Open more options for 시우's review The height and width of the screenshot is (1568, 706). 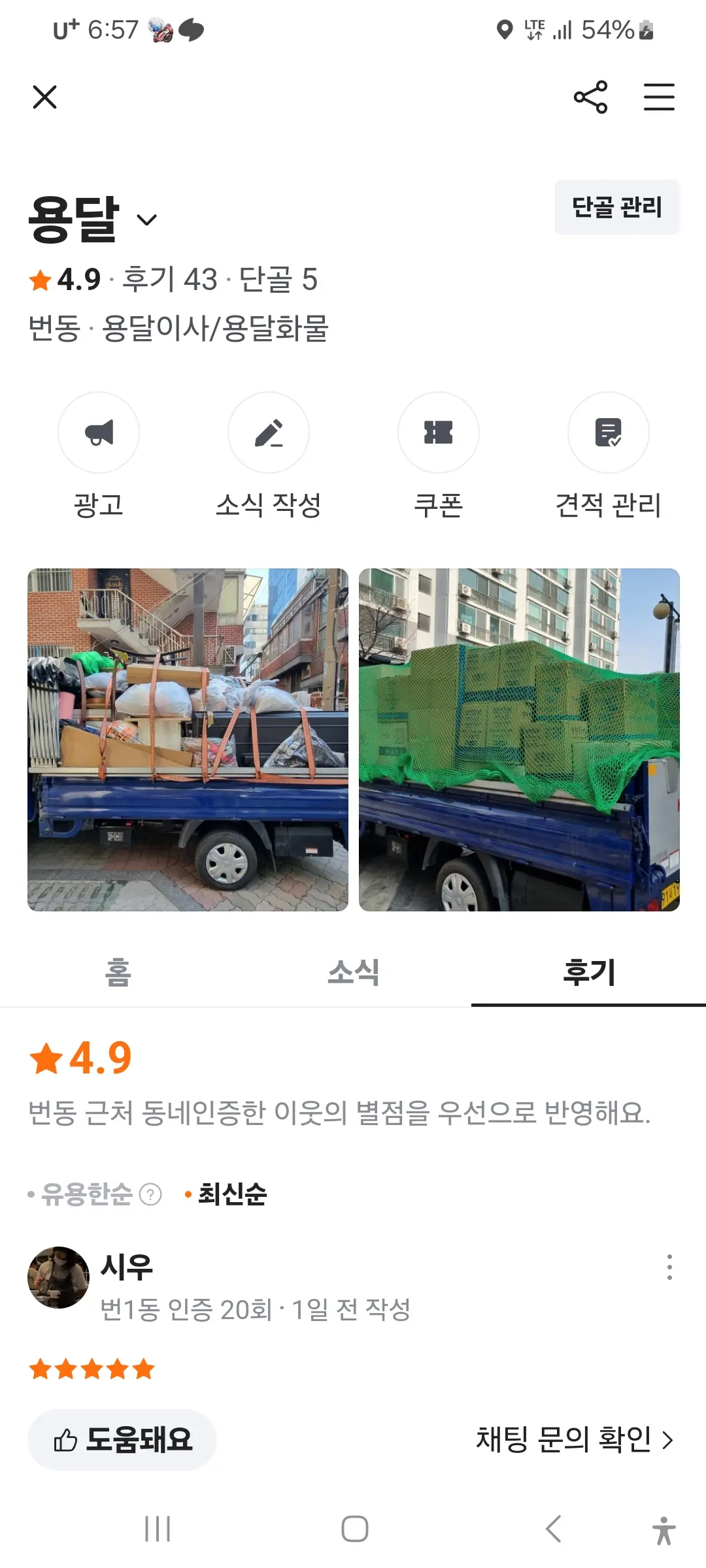669,1267
